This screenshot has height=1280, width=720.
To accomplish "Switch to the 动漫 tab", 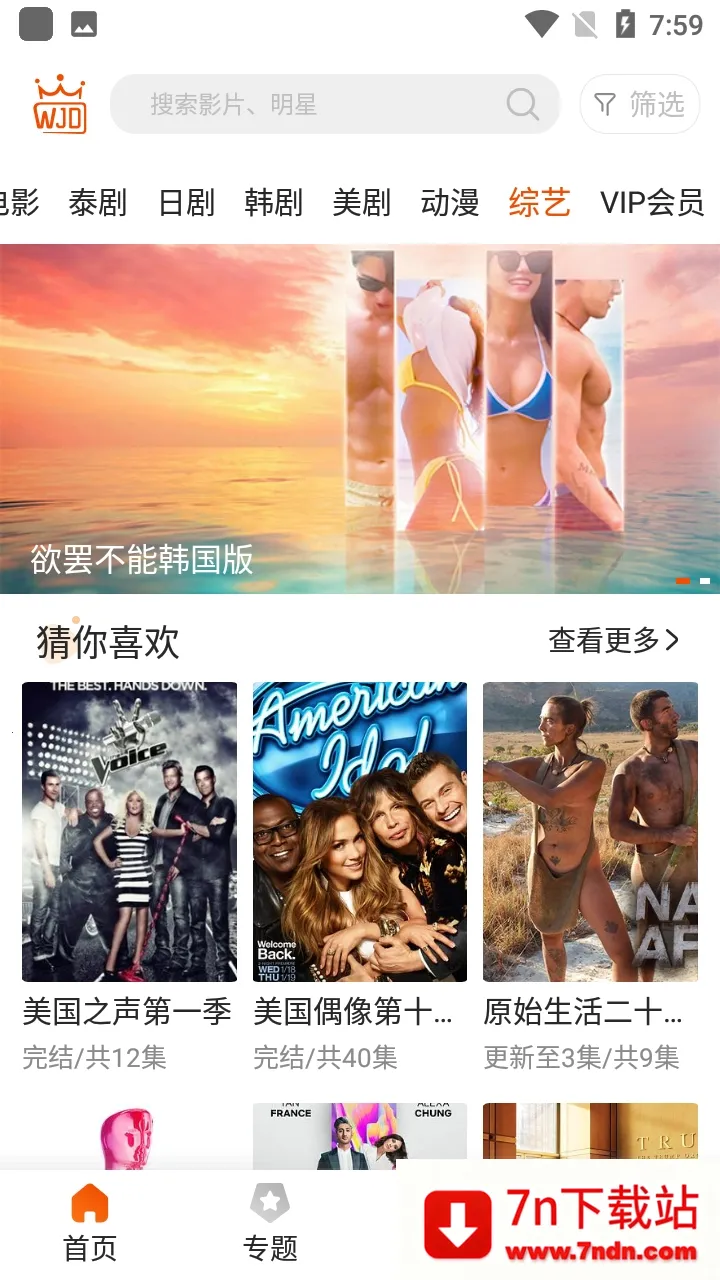I will click(x=450, y=203).
